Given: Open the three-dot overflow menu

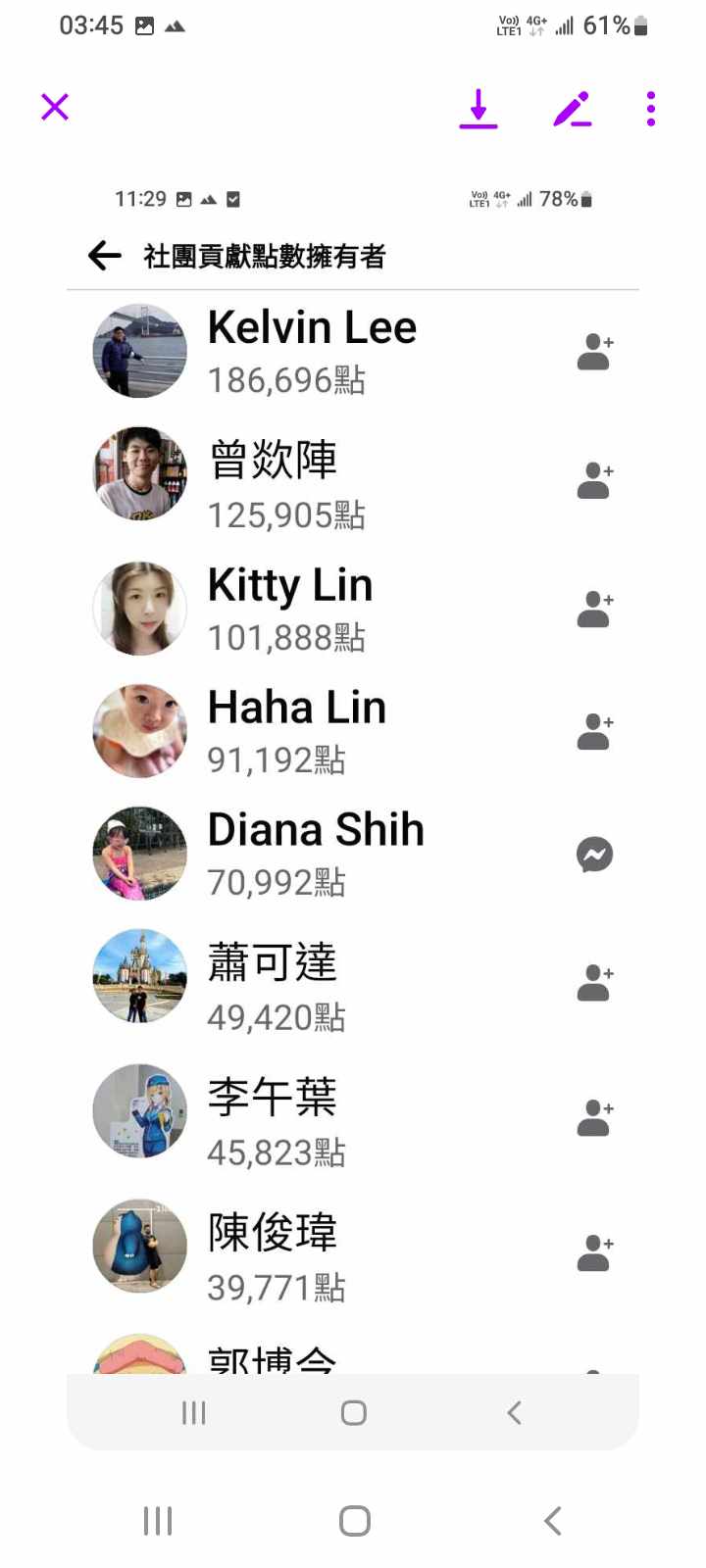Looking at the screenshot, I should click(x=651, y=109).
